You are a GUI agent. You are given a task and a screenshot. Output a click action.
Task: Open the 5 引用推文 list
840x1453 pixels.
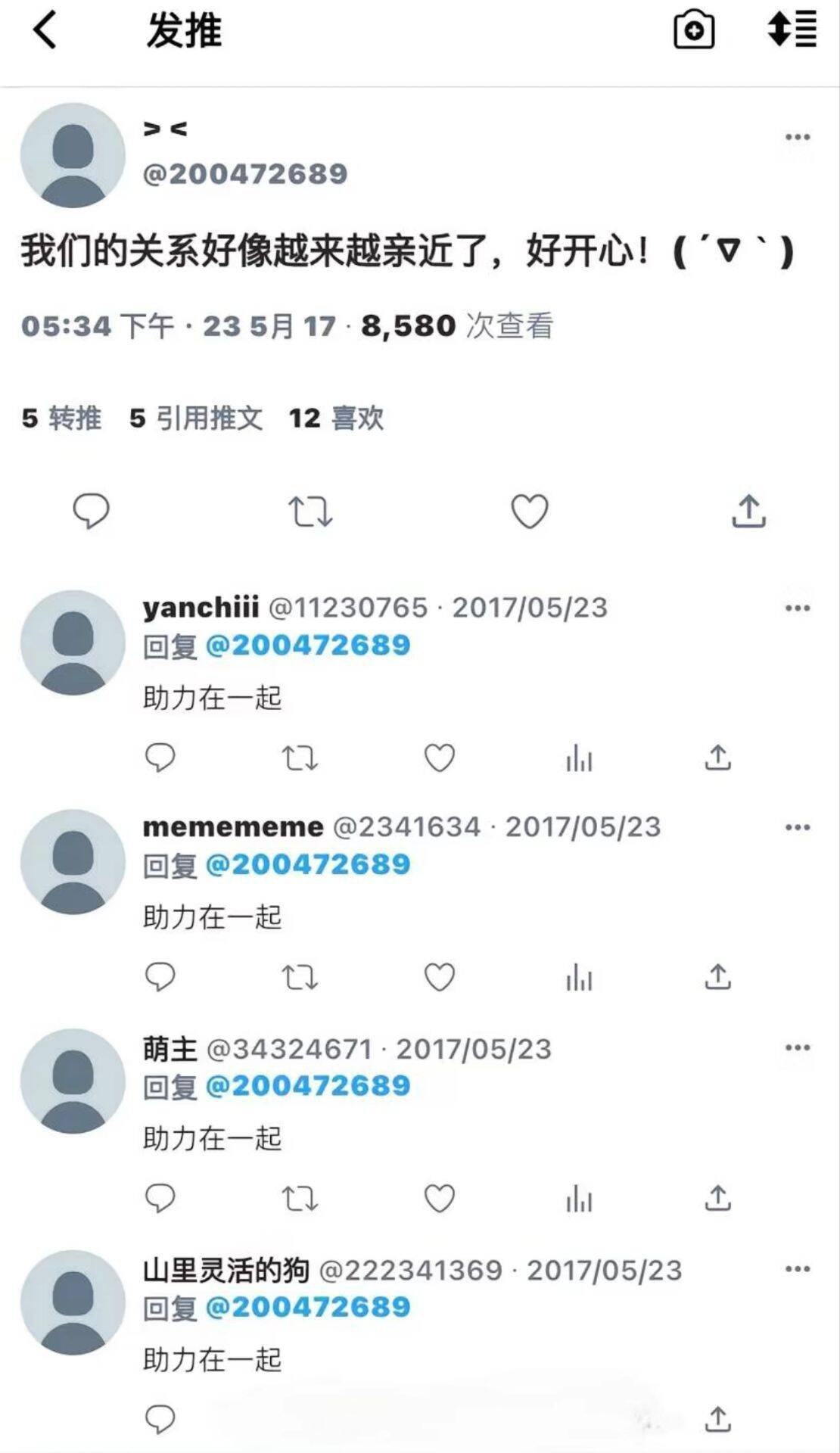pyautogui.click(x=196, y=418)
